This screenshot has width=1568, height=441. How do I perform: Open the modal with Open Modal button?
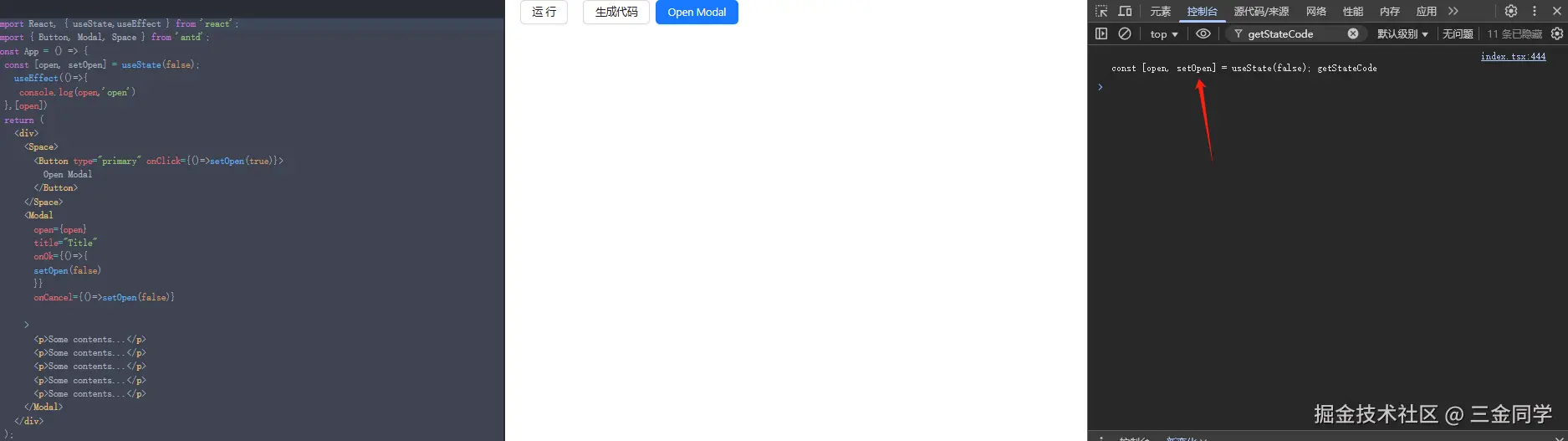click(x=697, y=12)
